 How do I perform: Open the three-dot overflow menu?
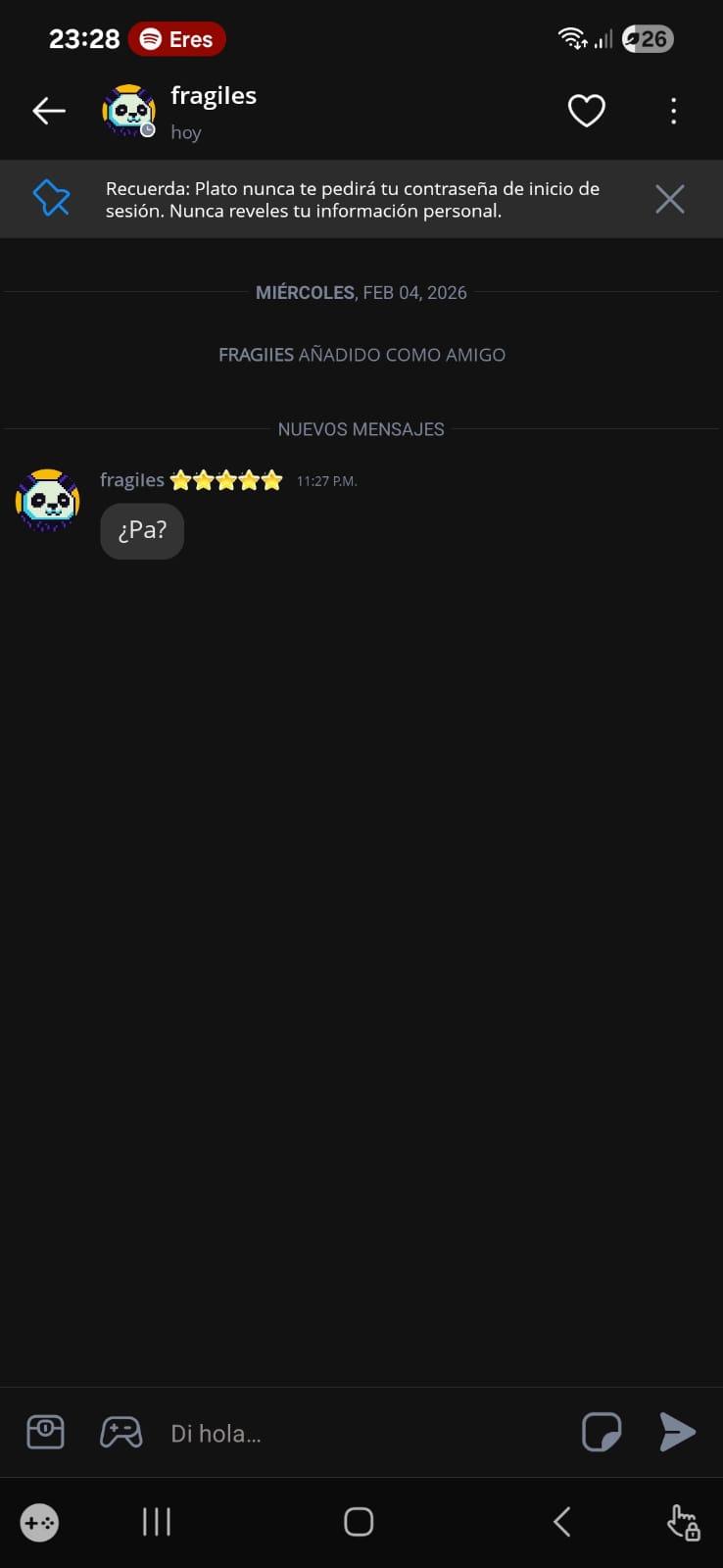673,111
